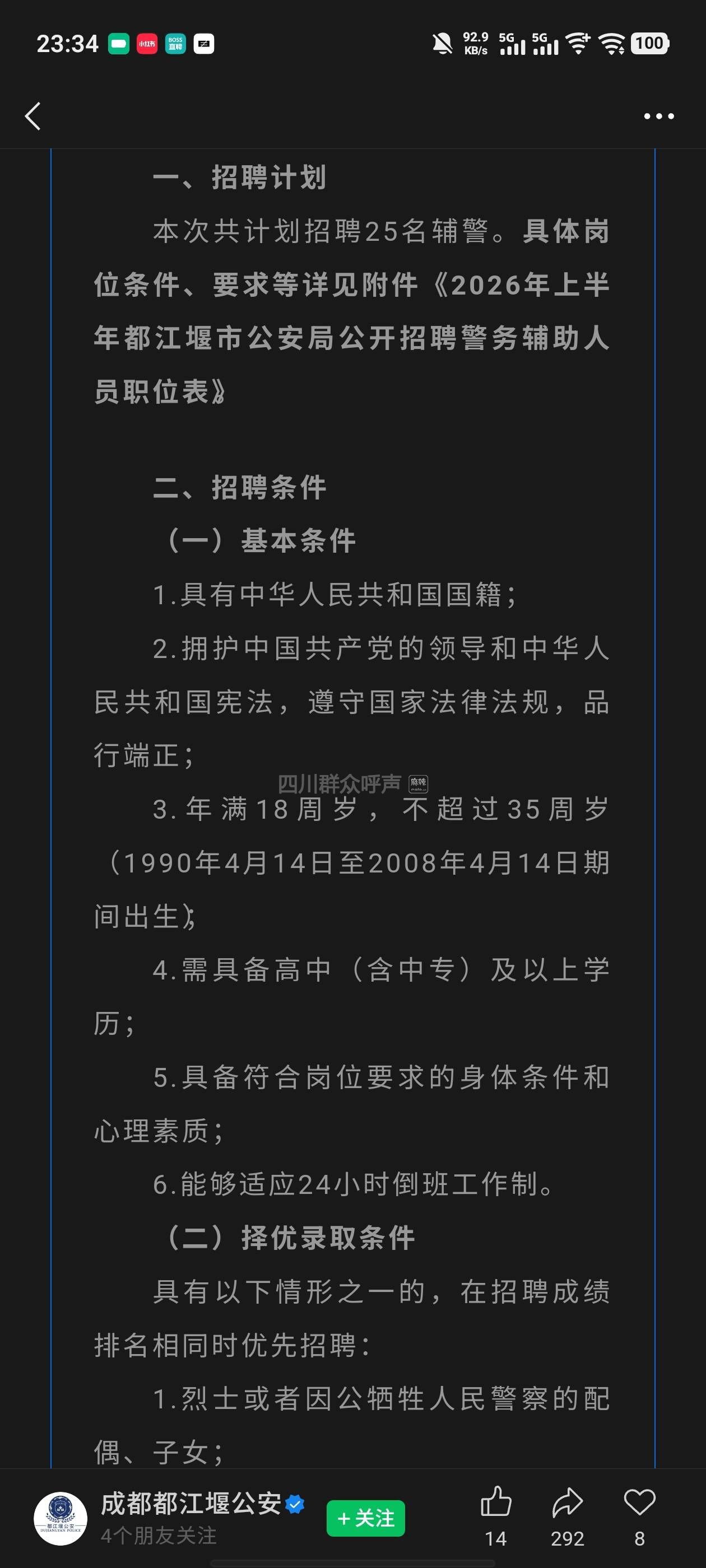Open the three-dot overflow menu
This screenshot has width=706, height=1568.
coord(658,116)
